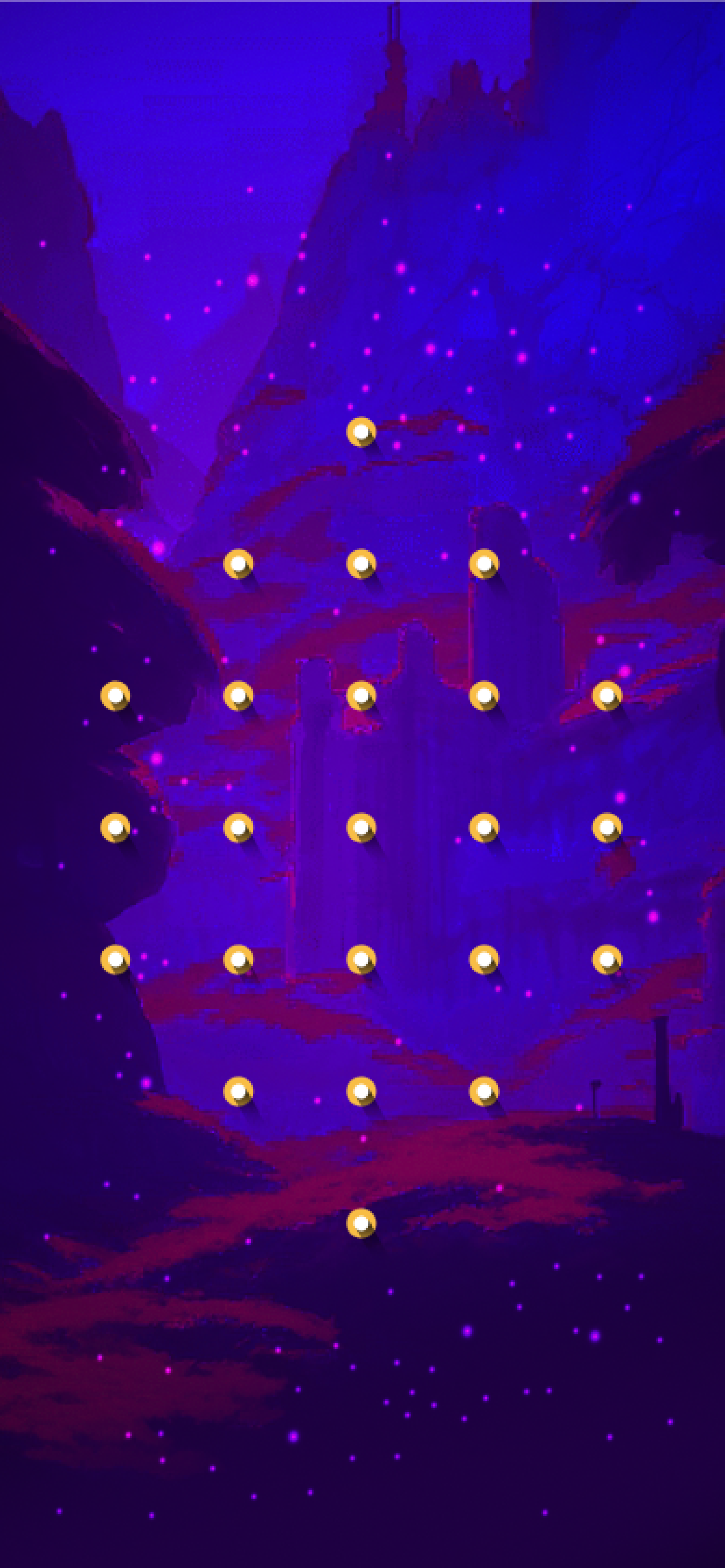Screen dimensions: 725x1568
Task: Select the golden dot at the grid's center
Action: click(361, 827)
